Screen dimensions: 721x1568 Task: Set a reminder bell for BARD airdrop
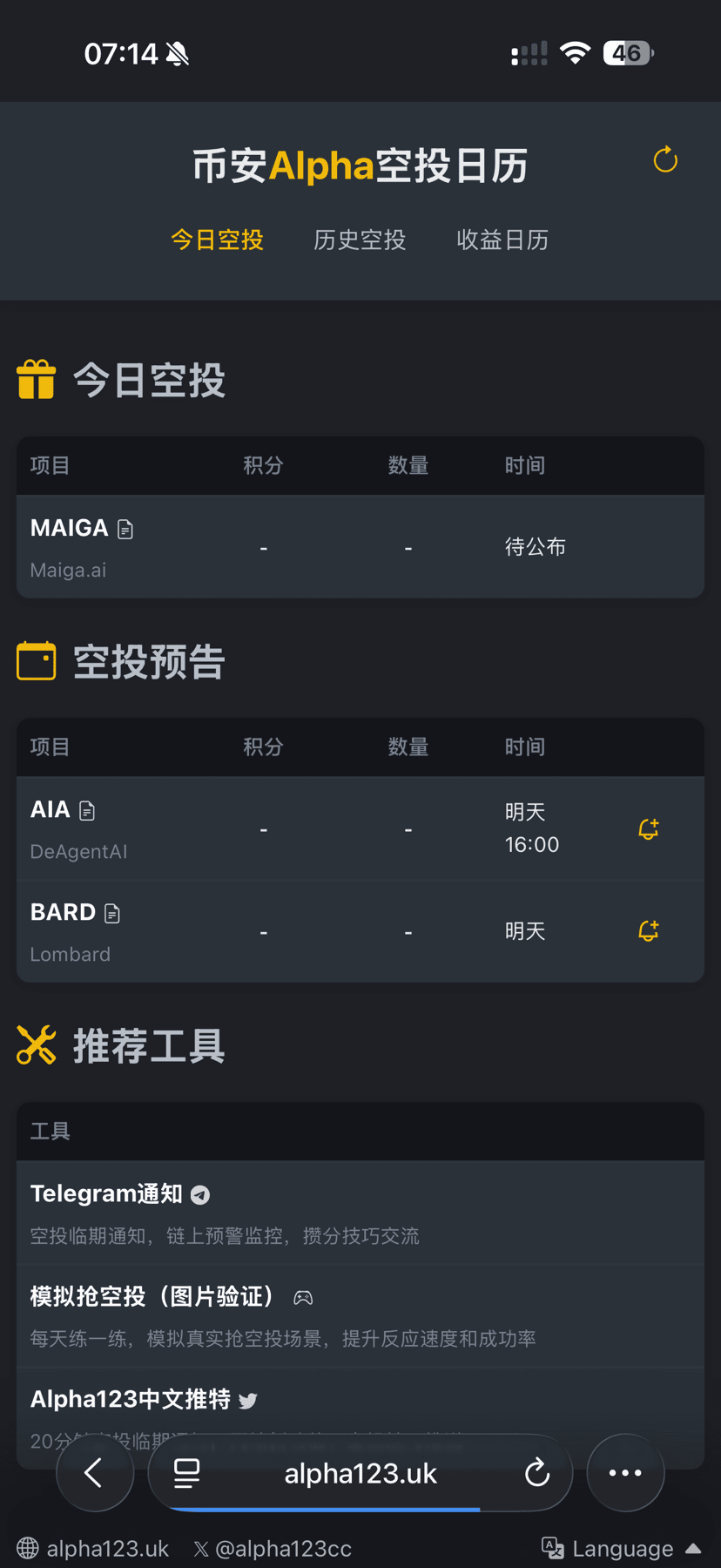tap(648, 931)
